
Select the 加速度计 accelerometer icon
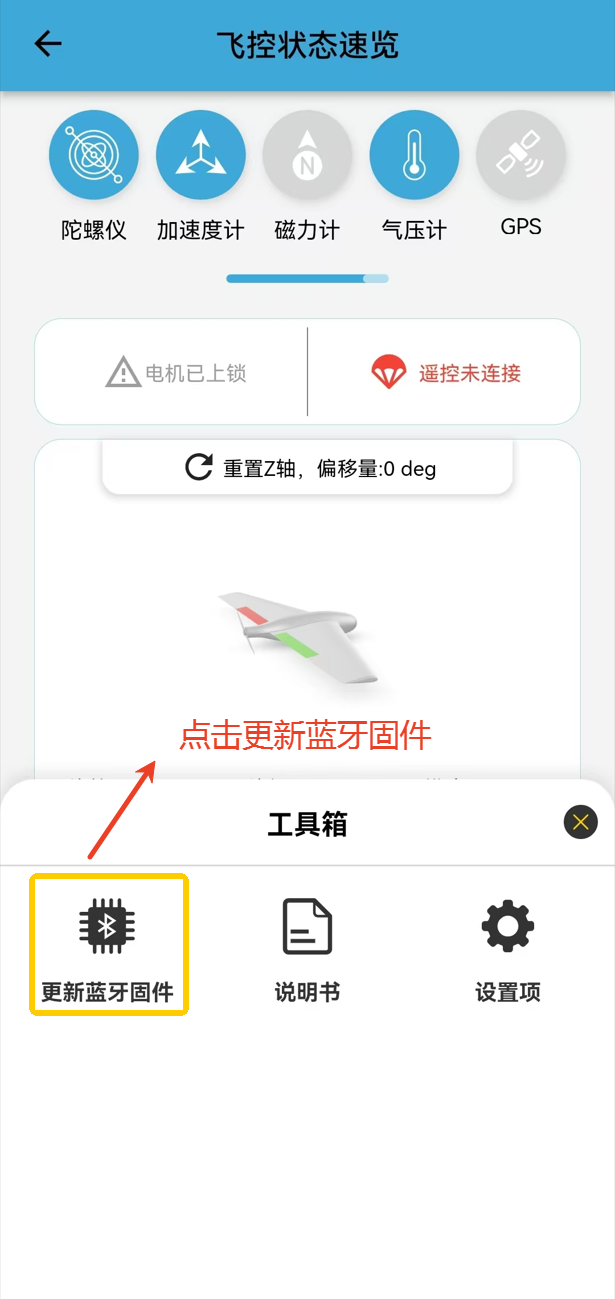[200, 156]
